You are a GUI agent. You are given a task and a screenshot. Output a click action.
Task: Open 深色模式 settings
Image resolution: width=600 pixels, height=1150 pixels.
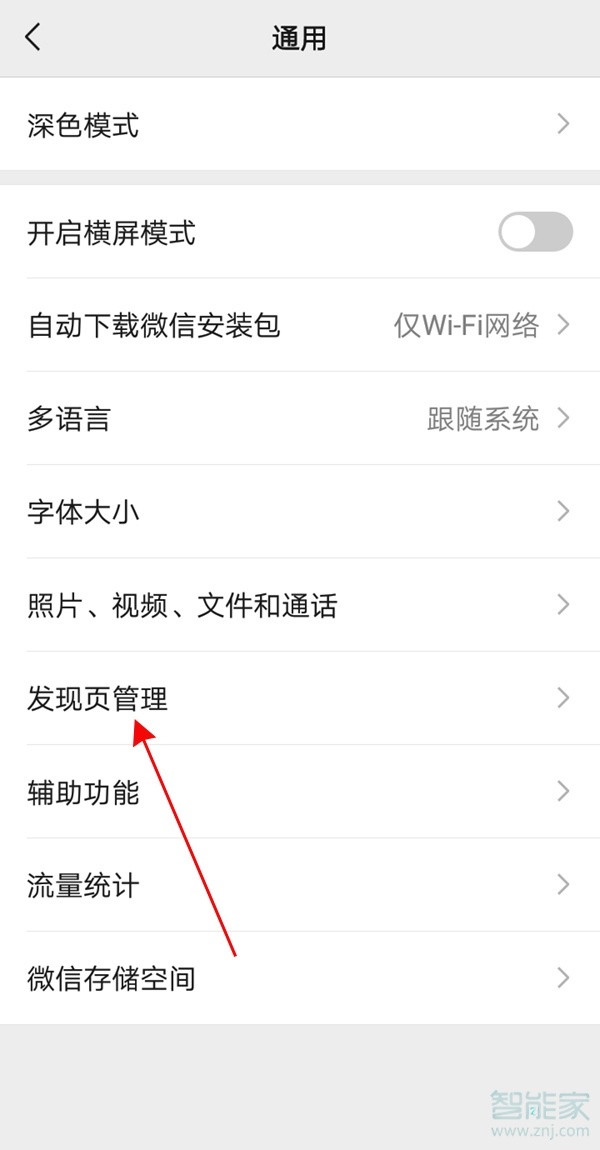tap(300, 125)
